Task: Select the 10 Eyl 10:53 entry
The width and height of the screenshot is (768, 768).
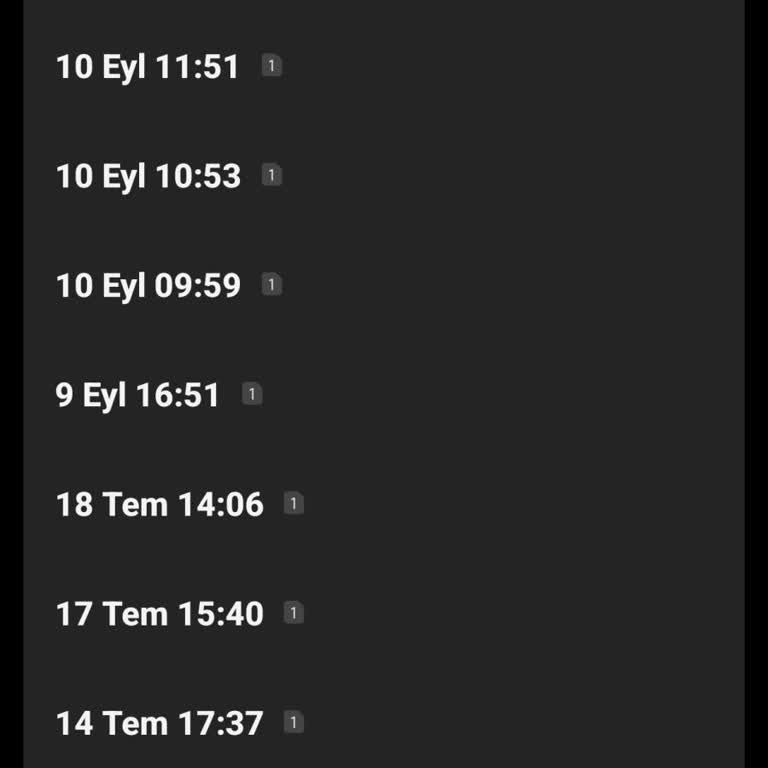Action: [148, 176]
